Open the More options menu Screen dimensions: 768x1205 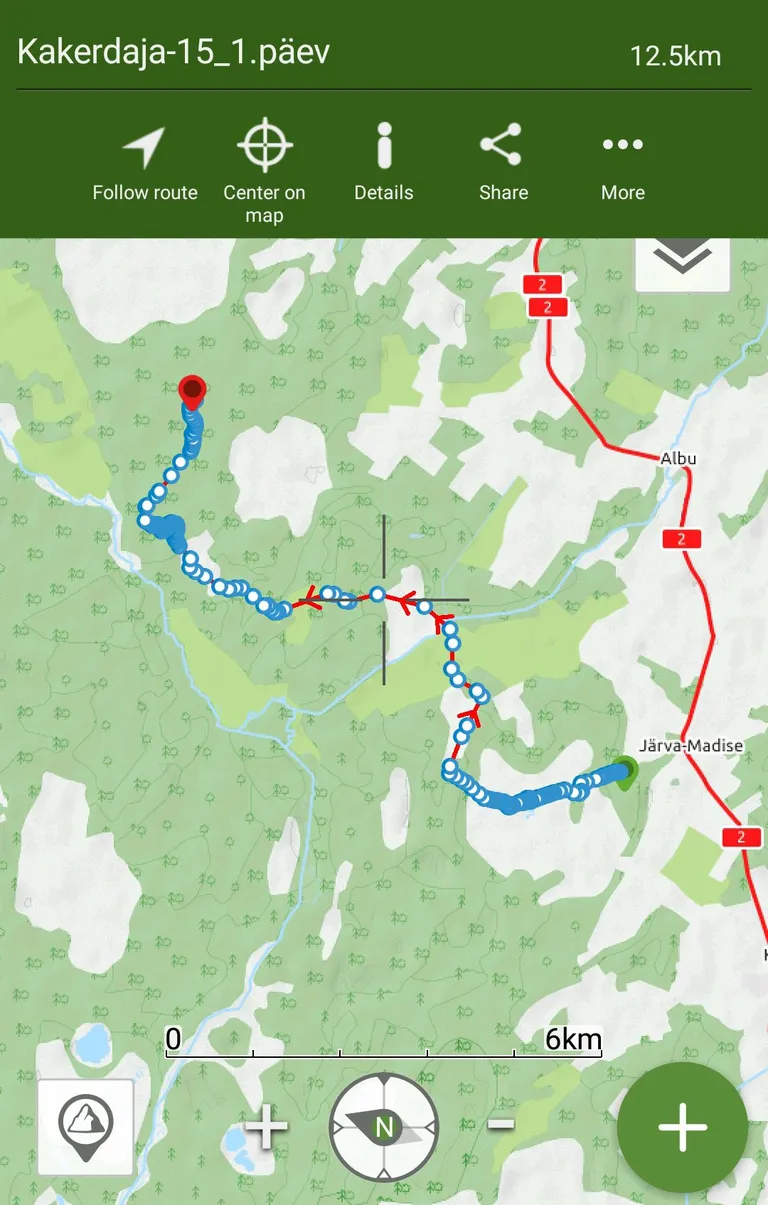622,163
